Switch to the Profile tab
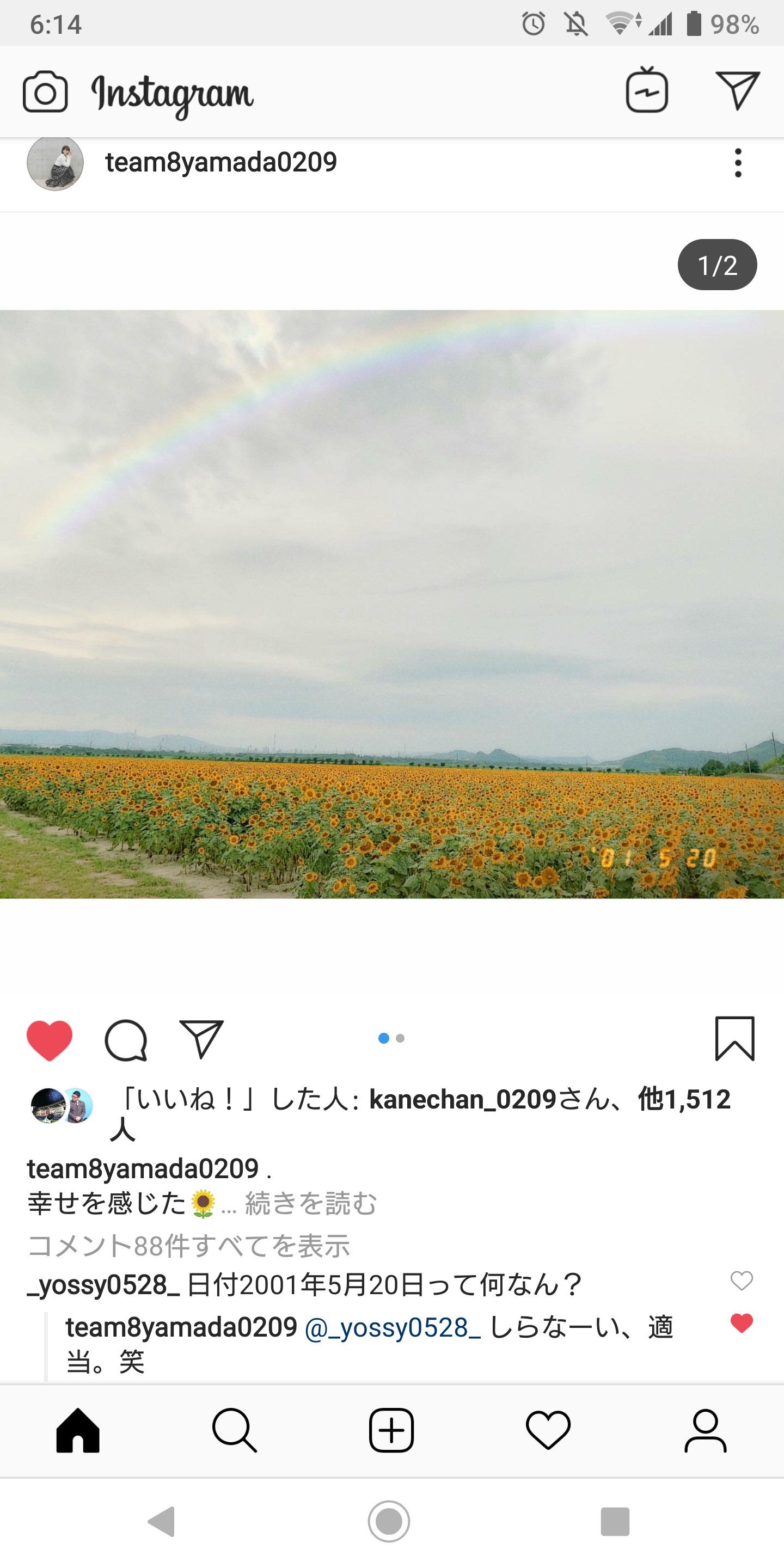The width and height of the screenshot is (784, 1568). point(705,1430)
